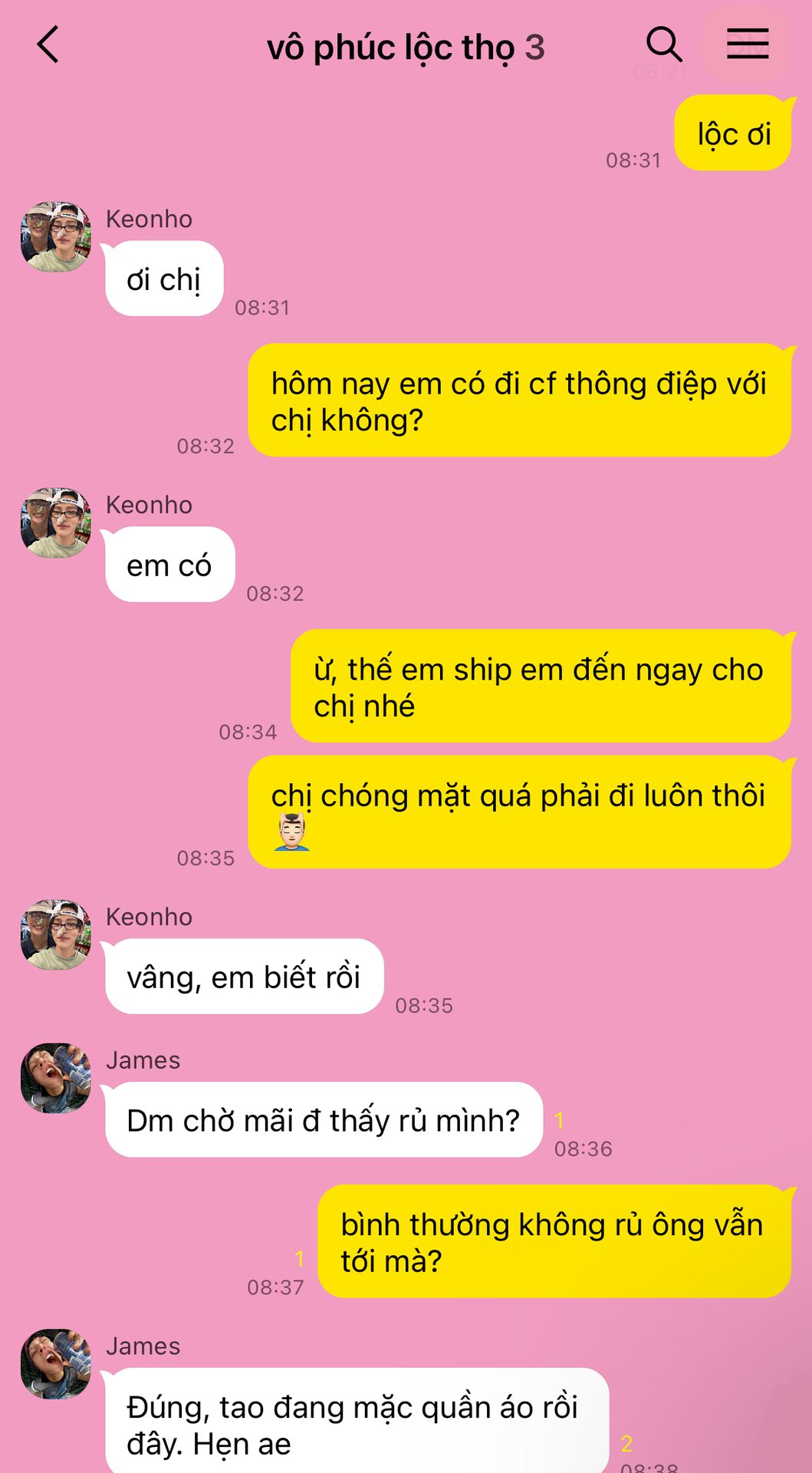
Task: Go back from the chat
Action: tap(48, 44)
